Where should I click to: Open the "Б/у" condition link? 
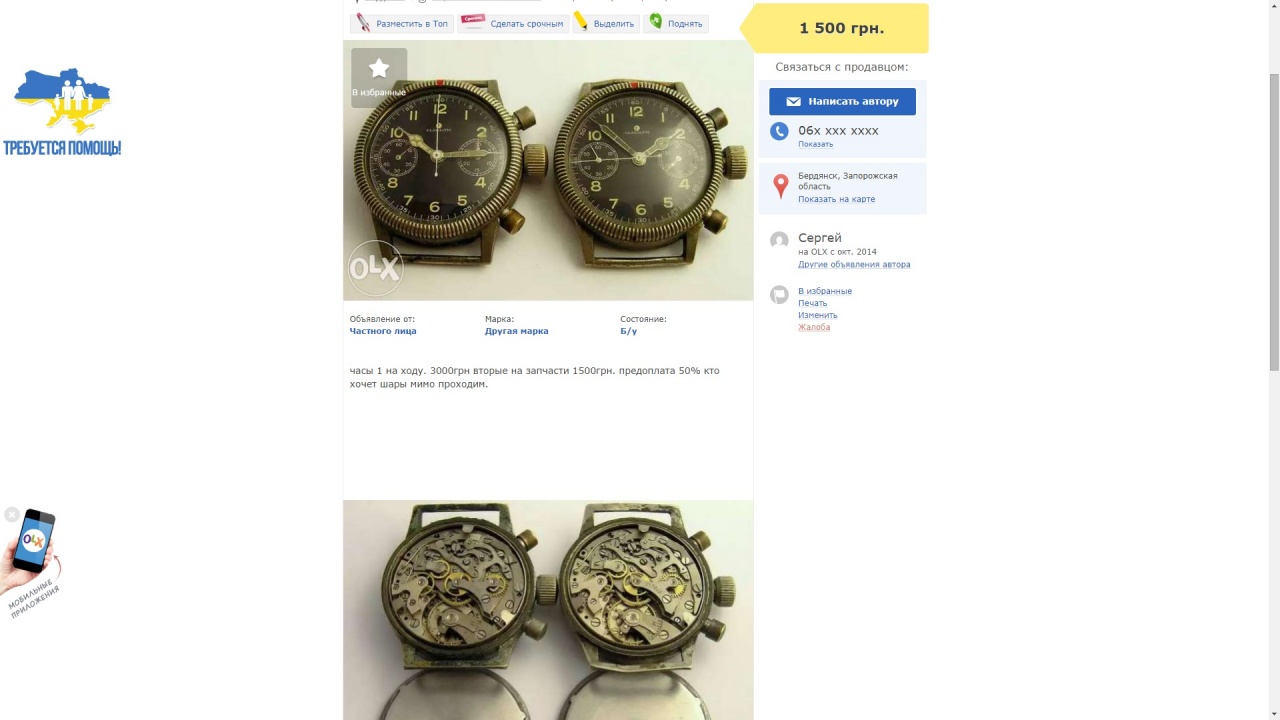(x=628, y=331)
